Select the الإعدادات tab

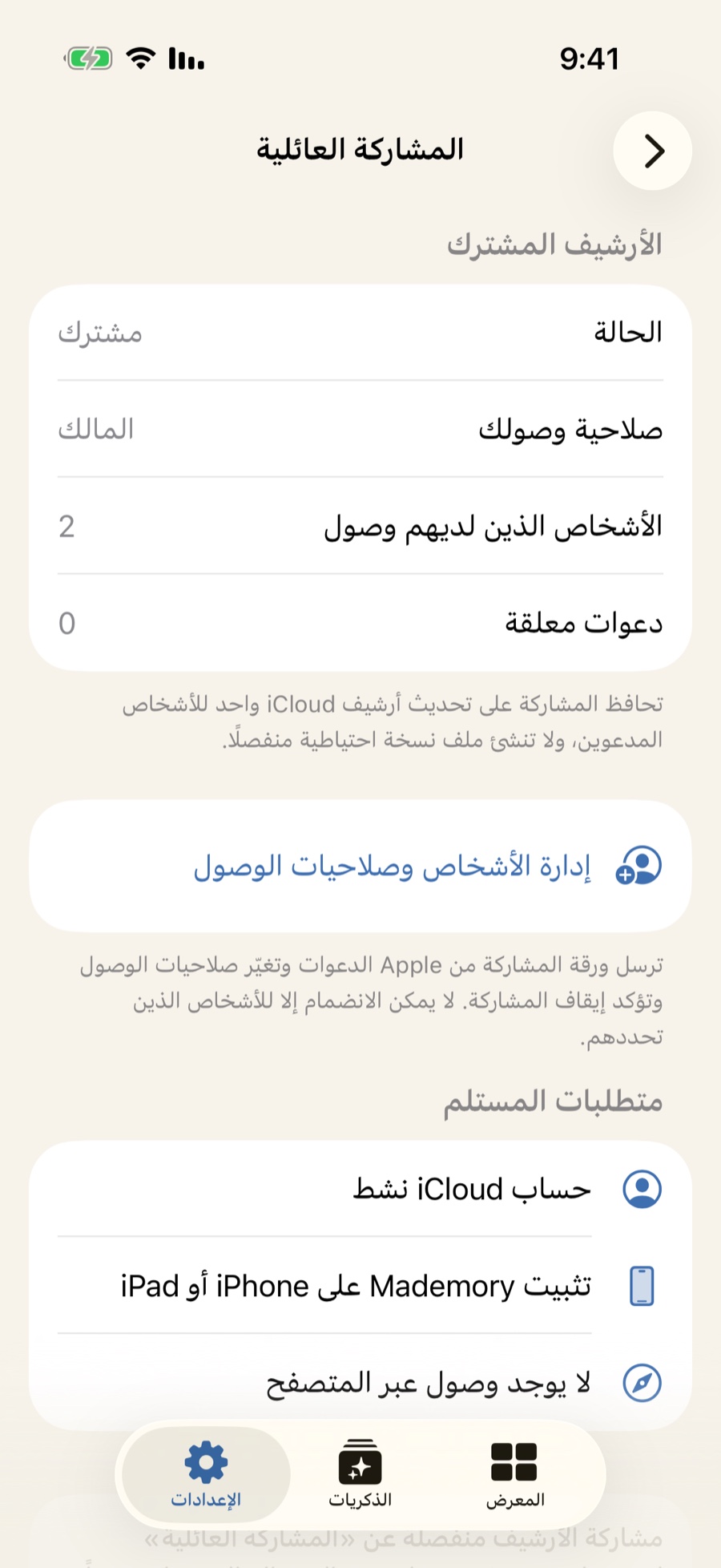click(x=206, y=1473)
